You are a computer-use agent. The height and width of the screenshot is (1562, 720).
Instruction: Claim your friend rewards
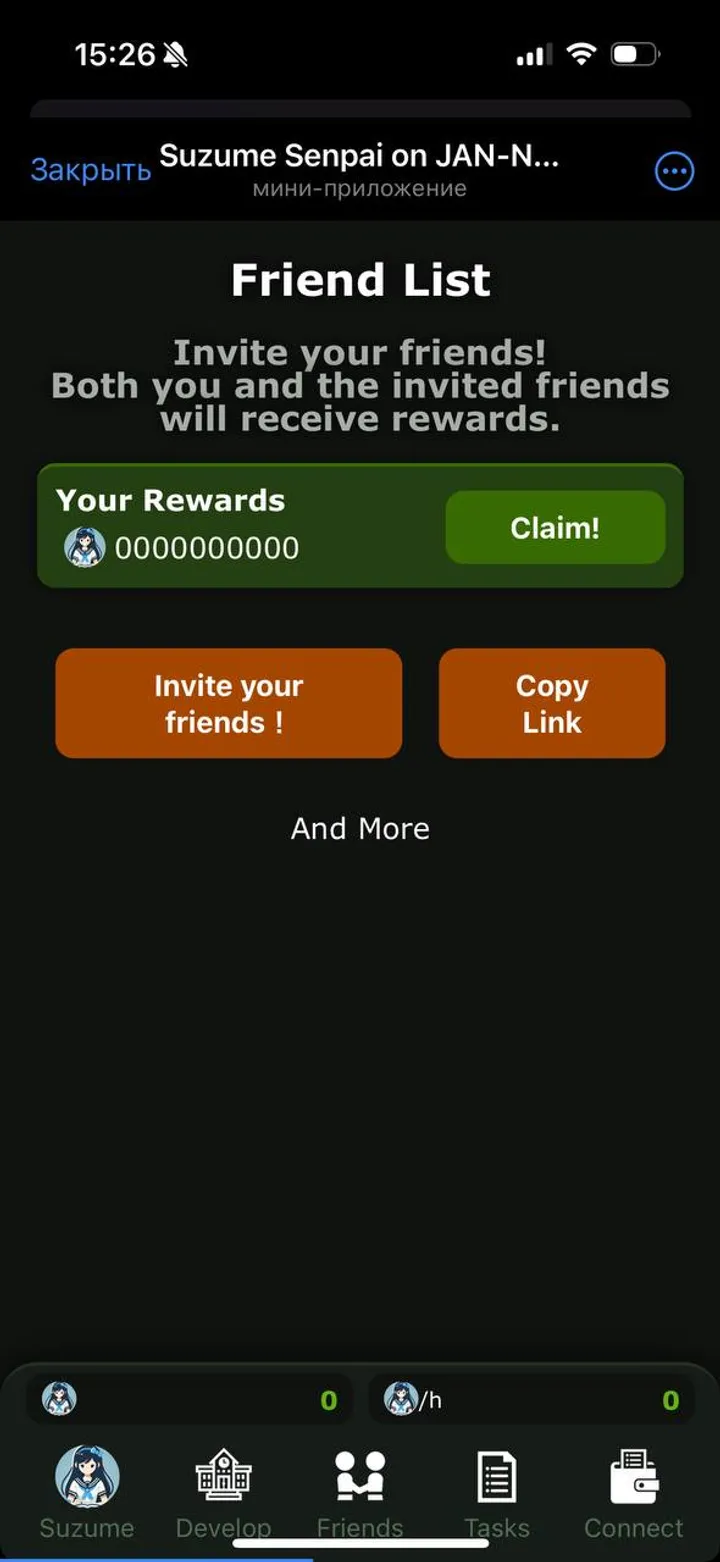click(555, 527)
